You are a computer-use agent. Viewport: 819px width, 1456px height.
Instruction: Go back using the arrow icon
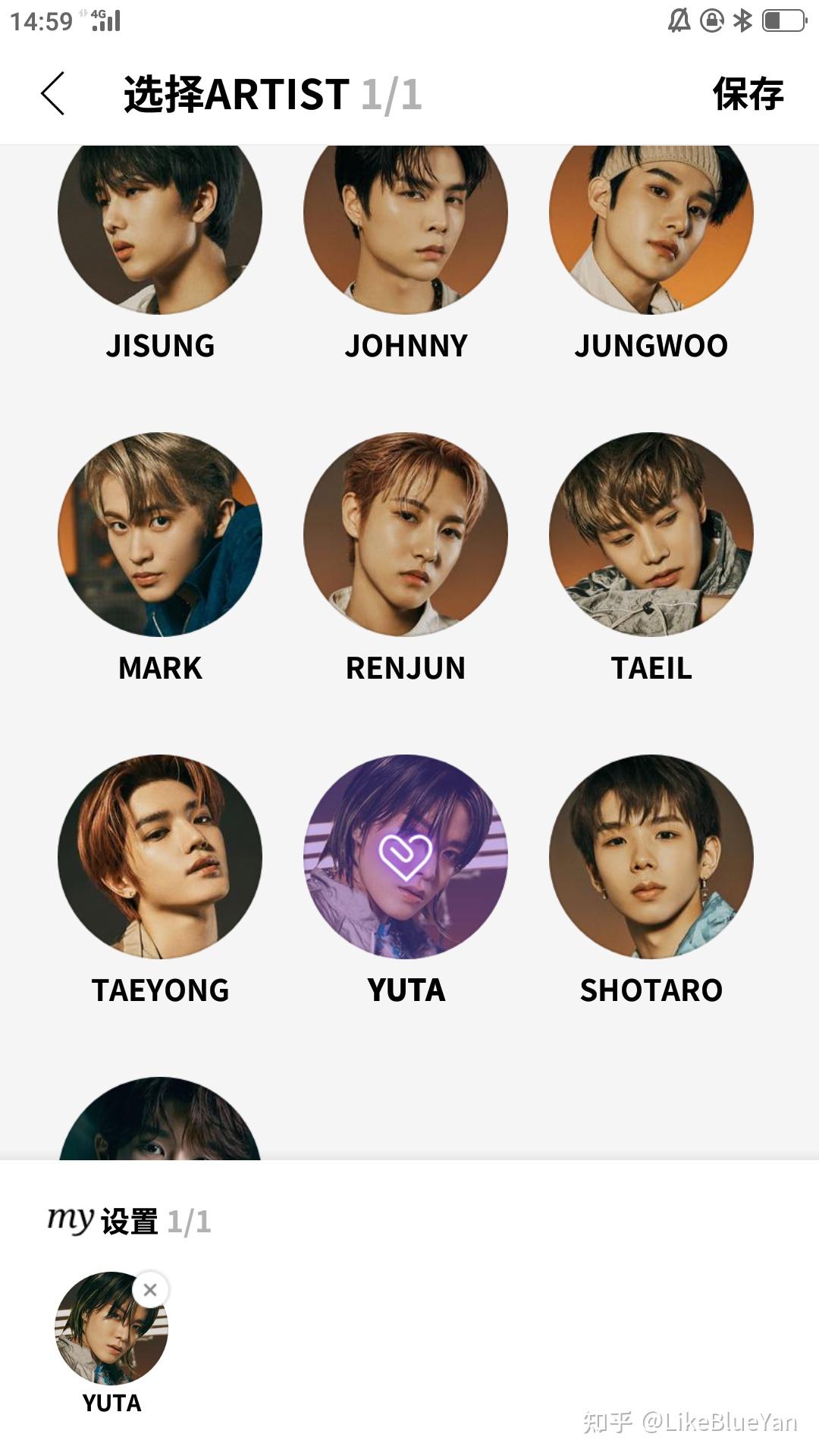coord(53,94)
